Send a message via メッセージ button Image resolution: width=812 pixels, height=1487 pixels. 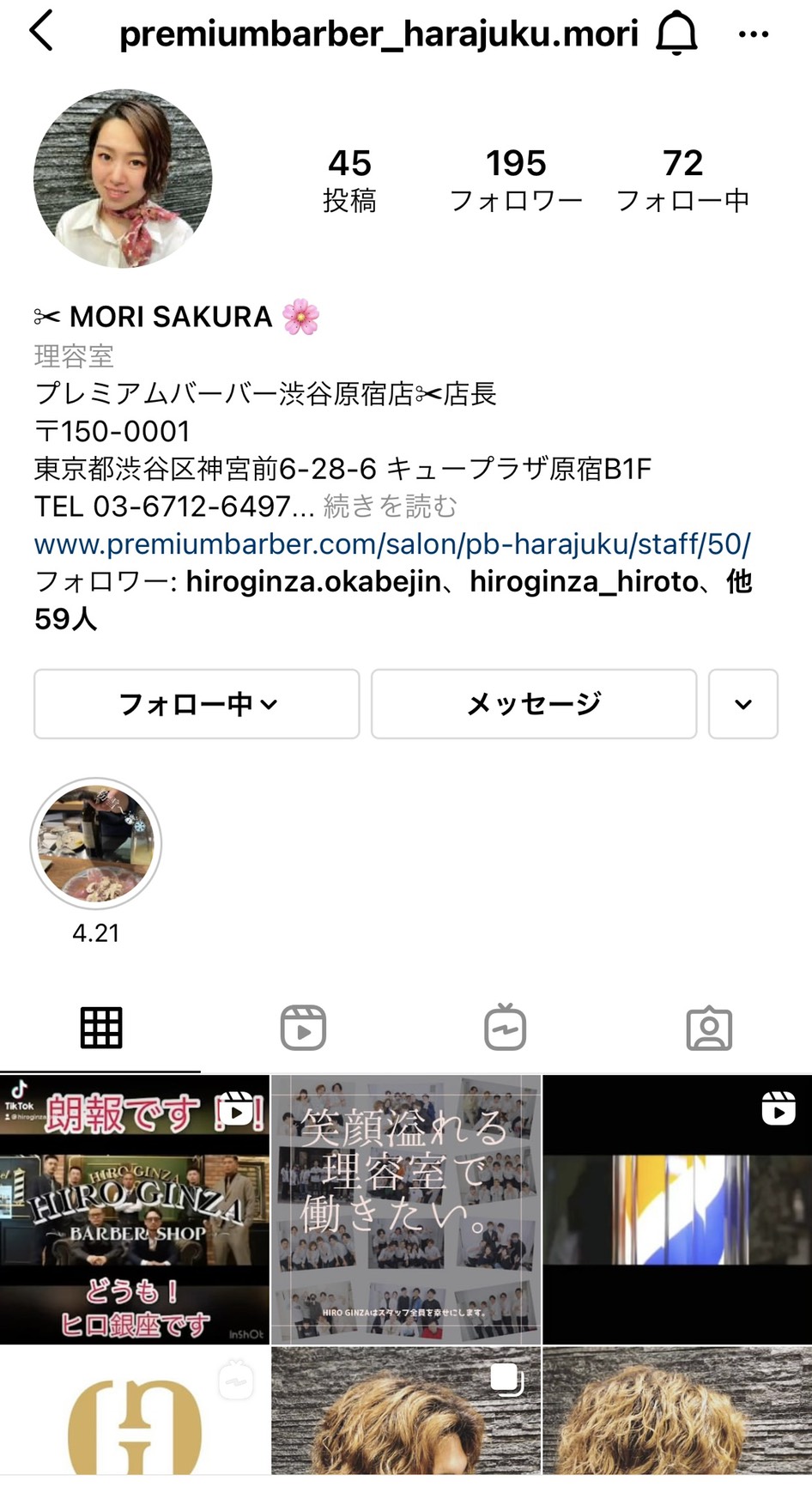point(533,704)
